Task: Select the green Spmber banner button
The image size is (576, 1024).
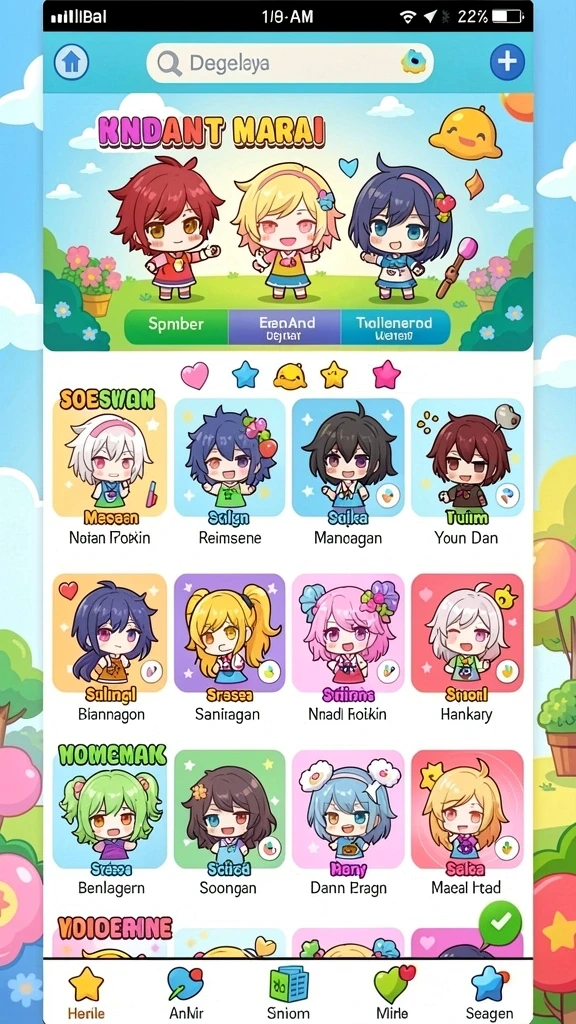Action: pyautogui.click(x=176, y=327)
